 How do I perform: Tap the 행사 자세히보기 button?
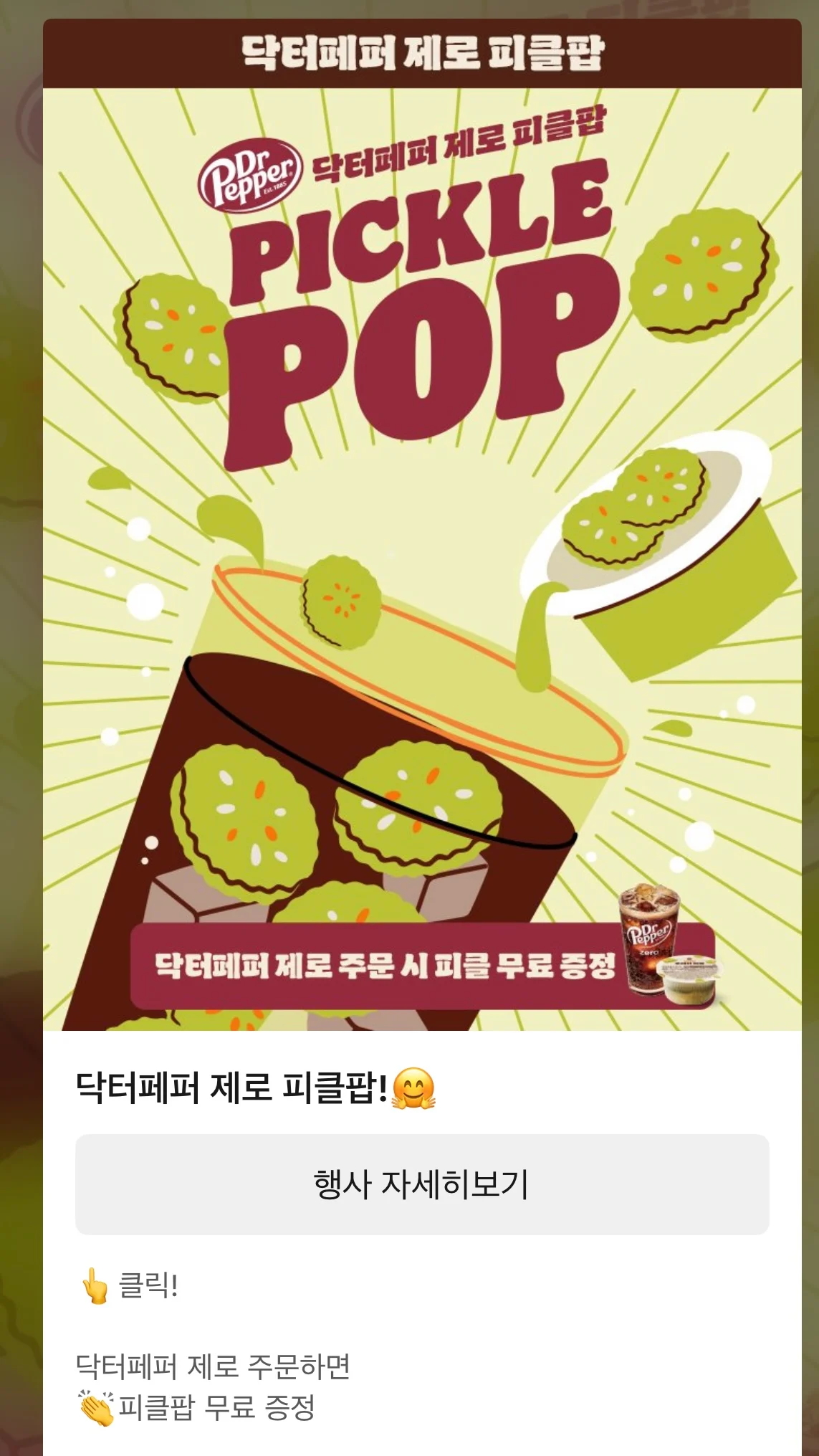point(422,1184)
